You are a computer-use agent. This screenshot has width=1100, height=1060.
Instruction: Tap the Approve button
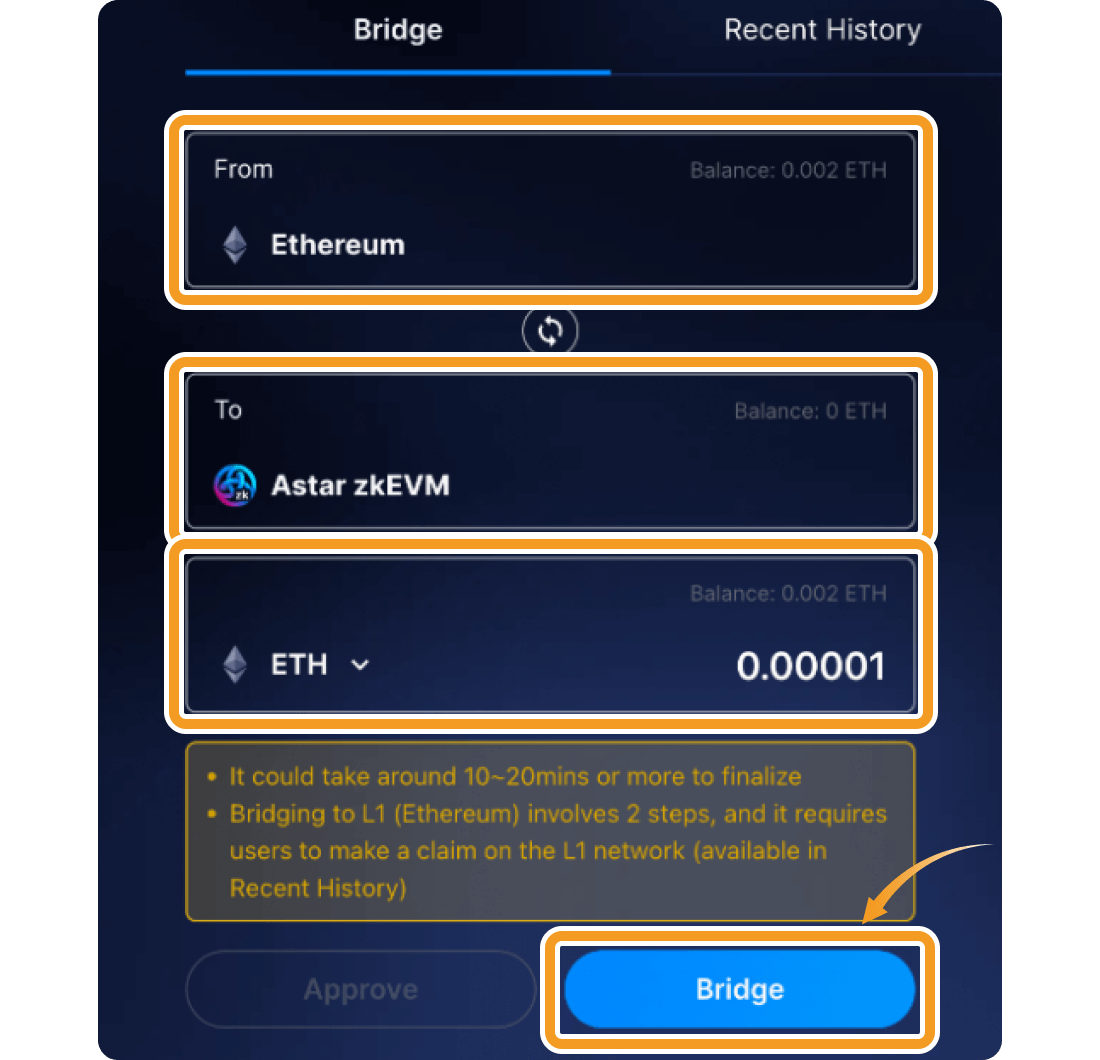360,990
